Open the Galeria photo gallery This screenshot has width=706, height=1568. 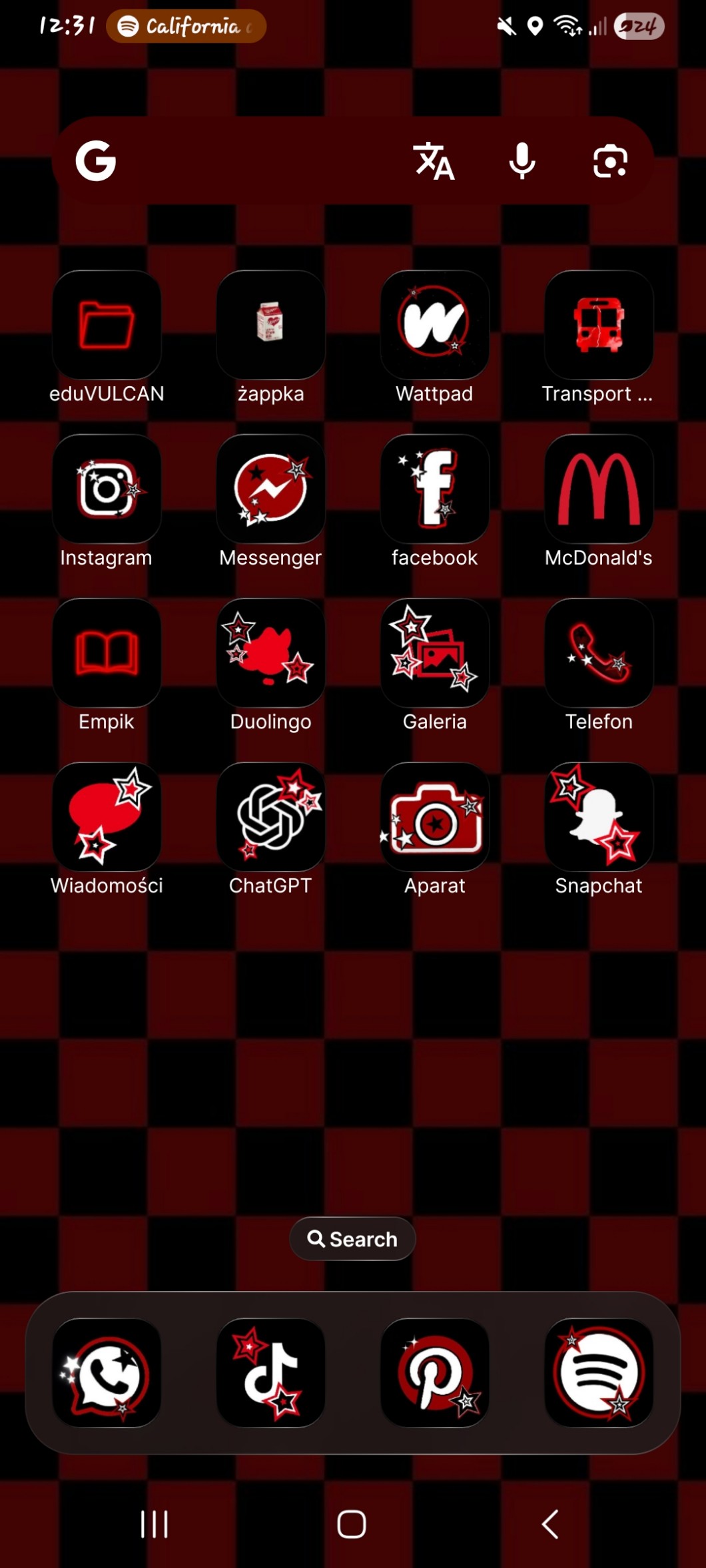pyautogui.click(x=434, y=653)
